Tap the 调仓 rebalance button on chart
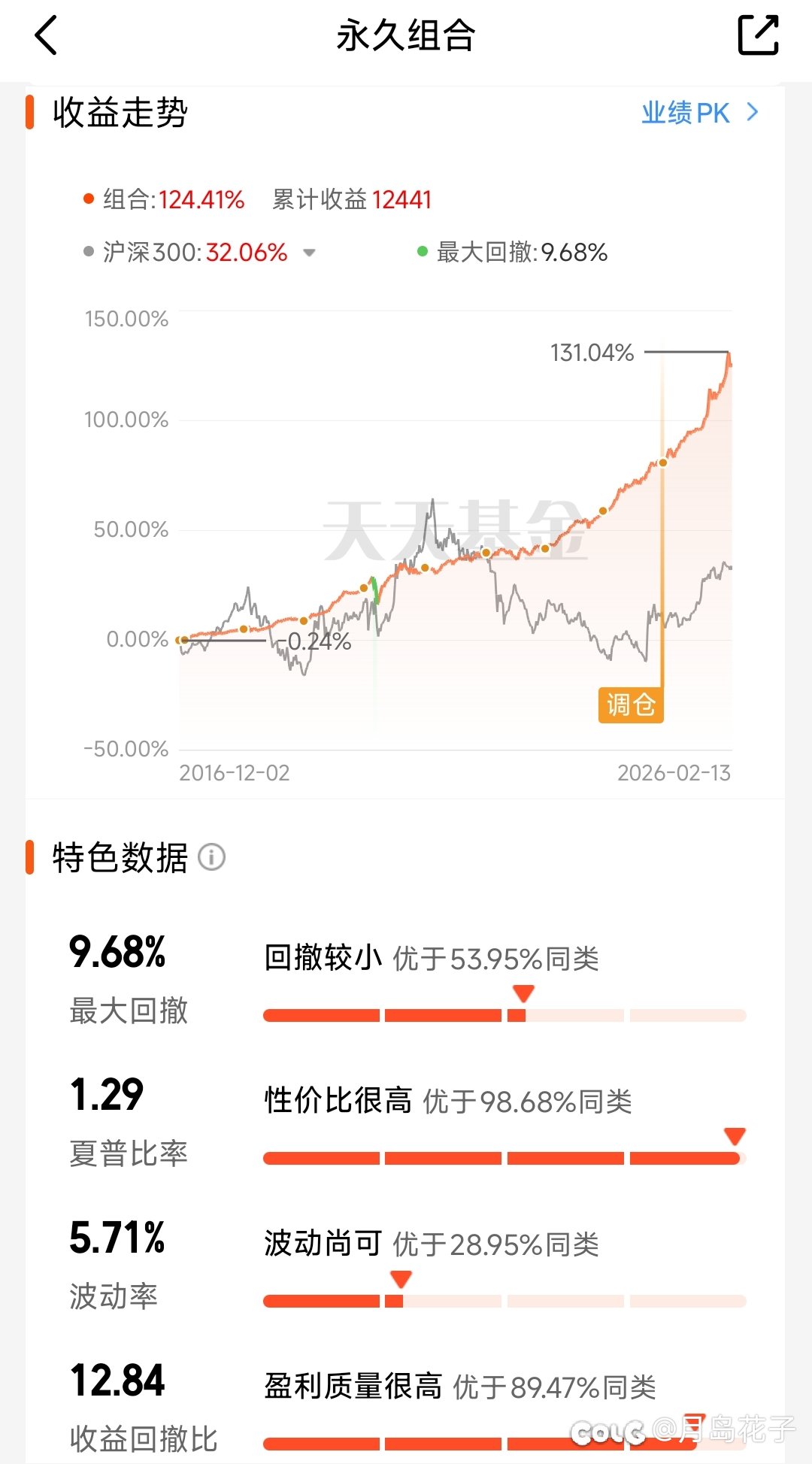 [630, 705]
